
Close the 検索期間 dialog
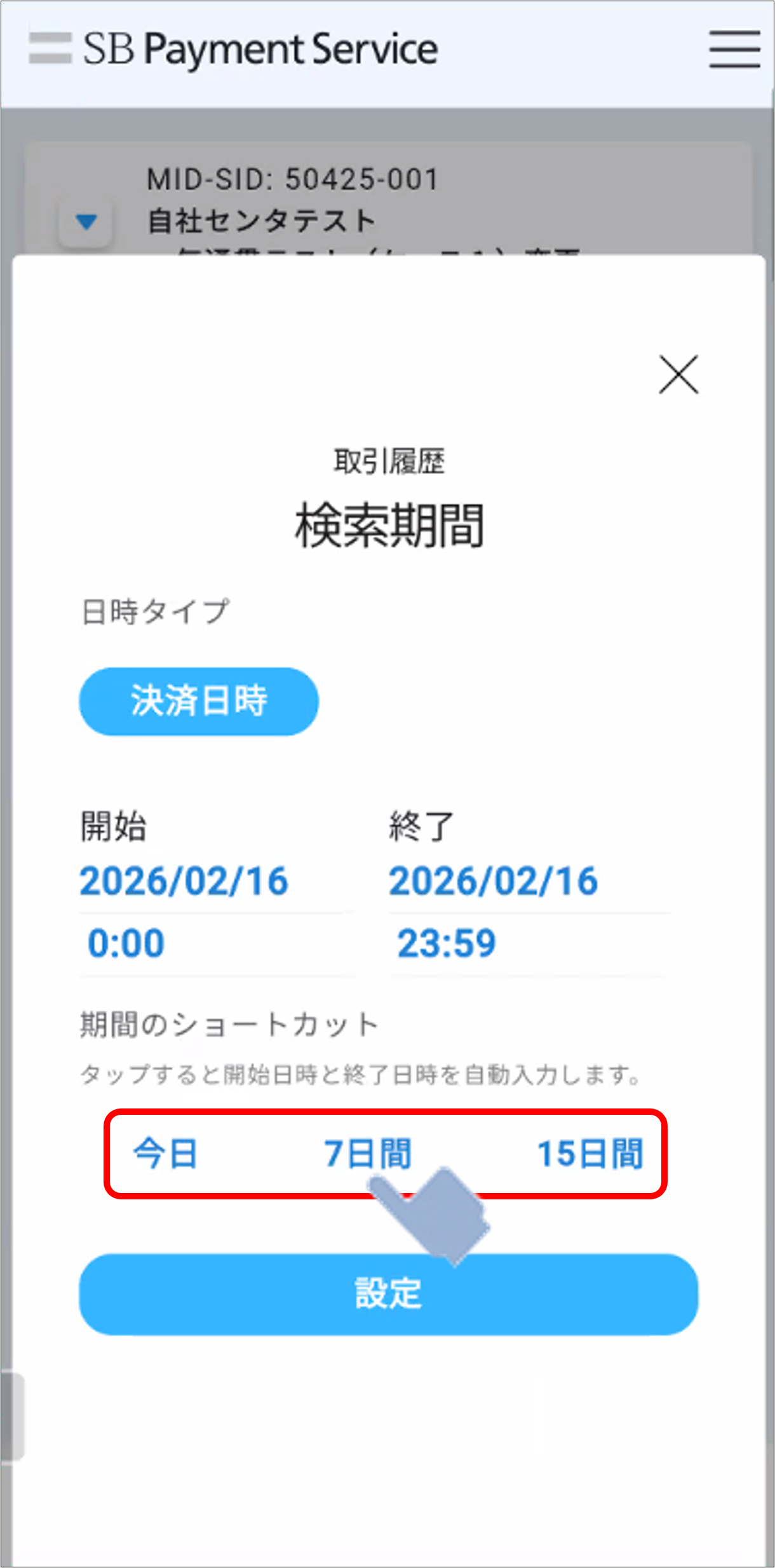678,375
